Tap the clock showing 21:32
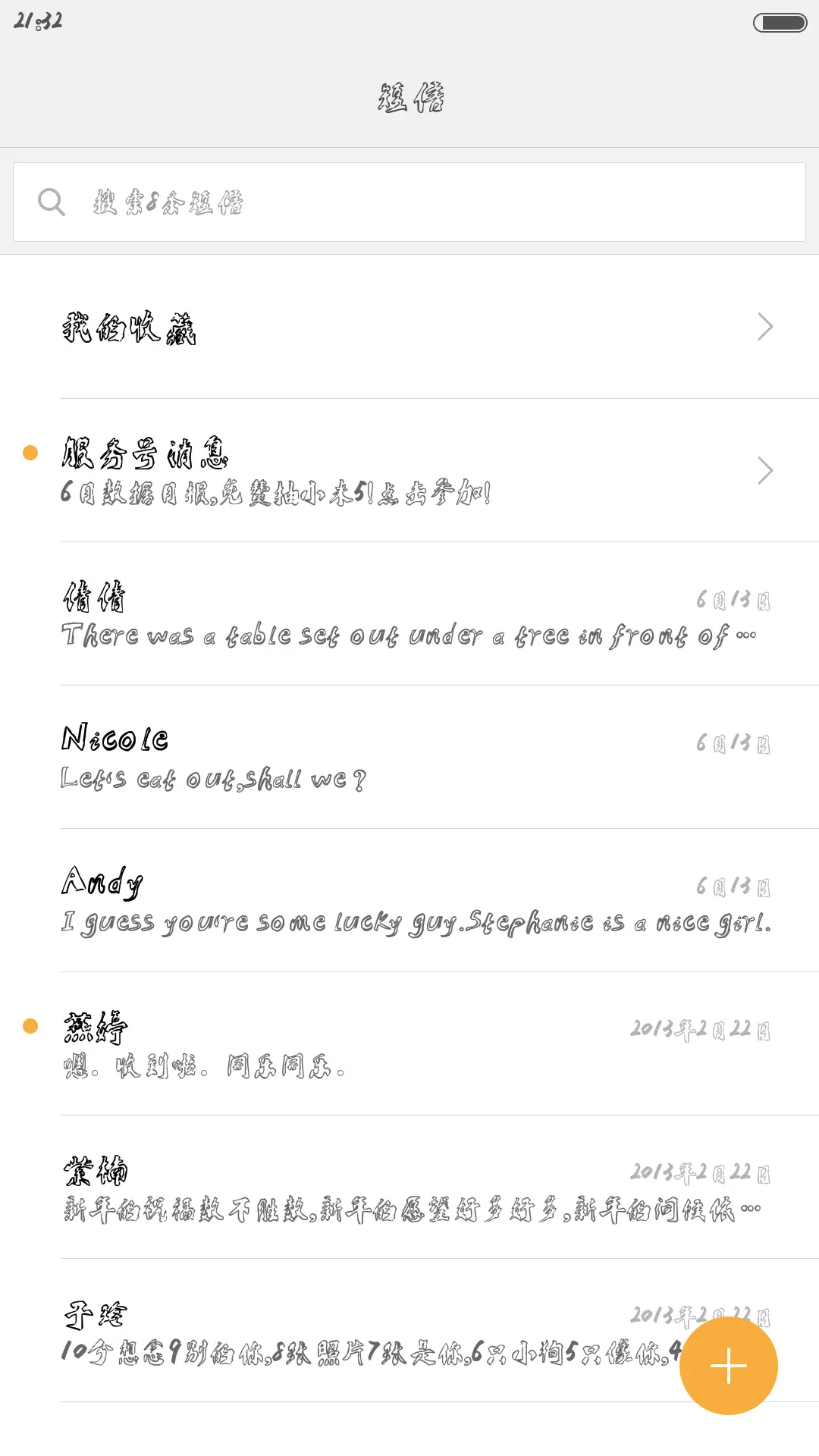The image size is (819, 1456). [36, 20]
